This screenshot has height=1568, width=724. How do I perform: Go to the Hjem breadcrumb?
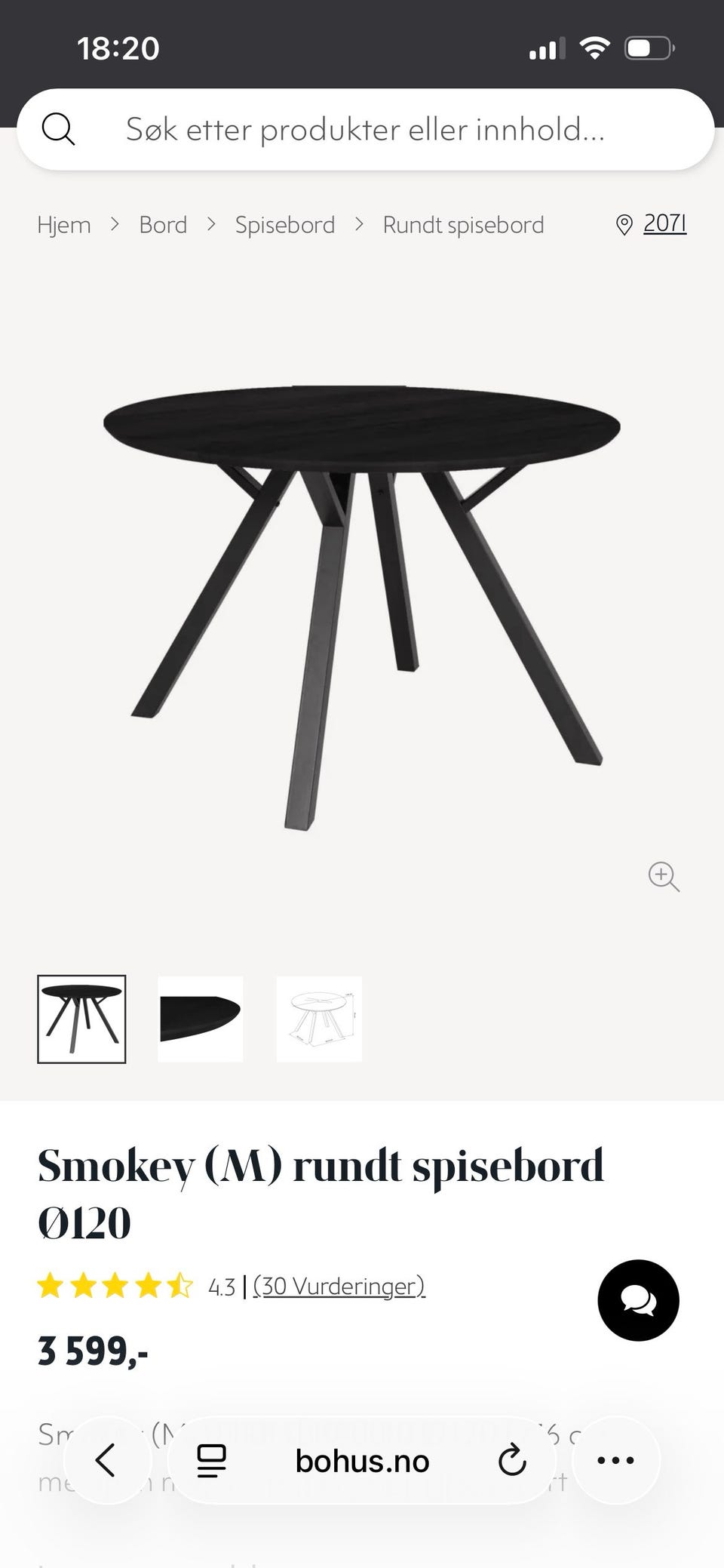pos(64,225)
